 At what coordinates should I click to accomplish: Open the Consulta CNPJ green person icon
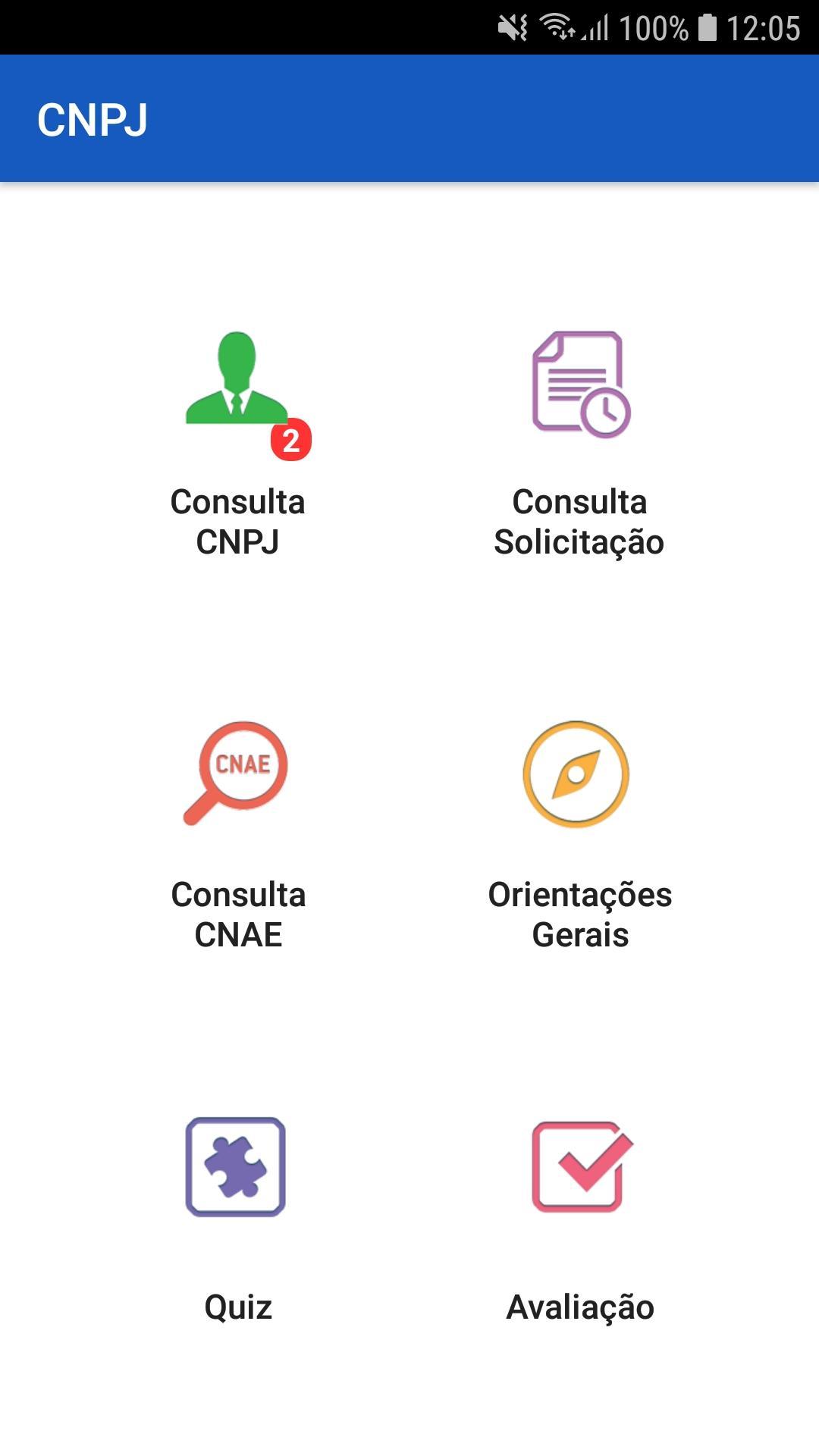click(x=237, y=383)
